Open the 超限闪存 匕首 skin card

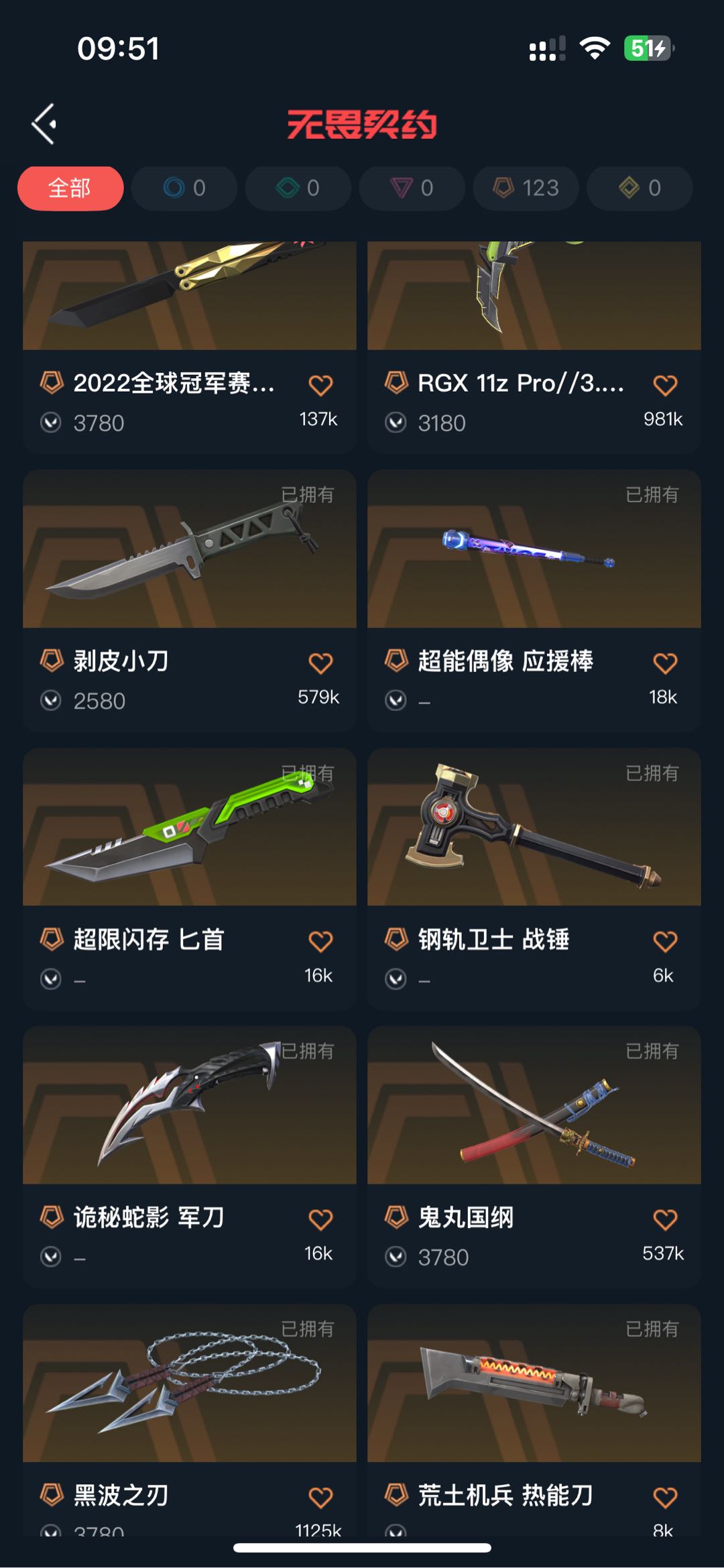pyautogui.click(x=190, y=828)
